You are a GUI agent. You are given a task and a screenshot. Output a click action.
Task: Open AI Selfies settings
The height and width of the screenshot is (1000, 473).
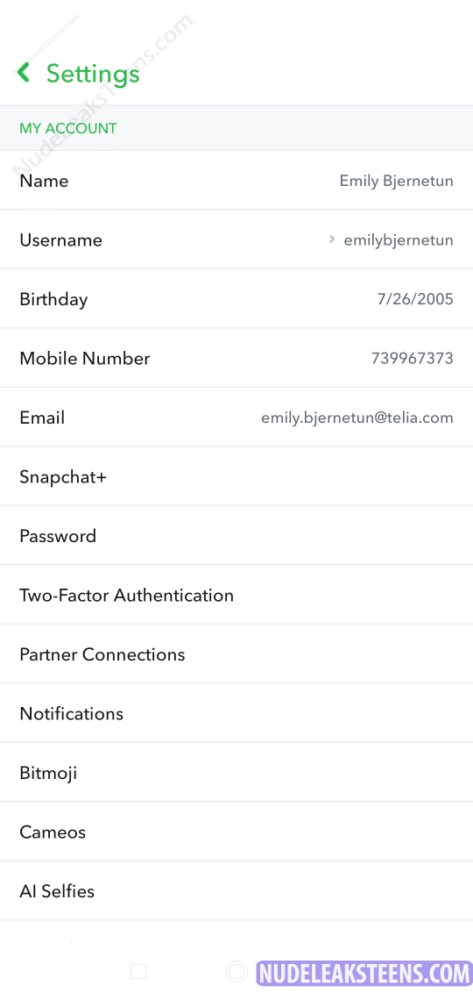tap(236, 891)
